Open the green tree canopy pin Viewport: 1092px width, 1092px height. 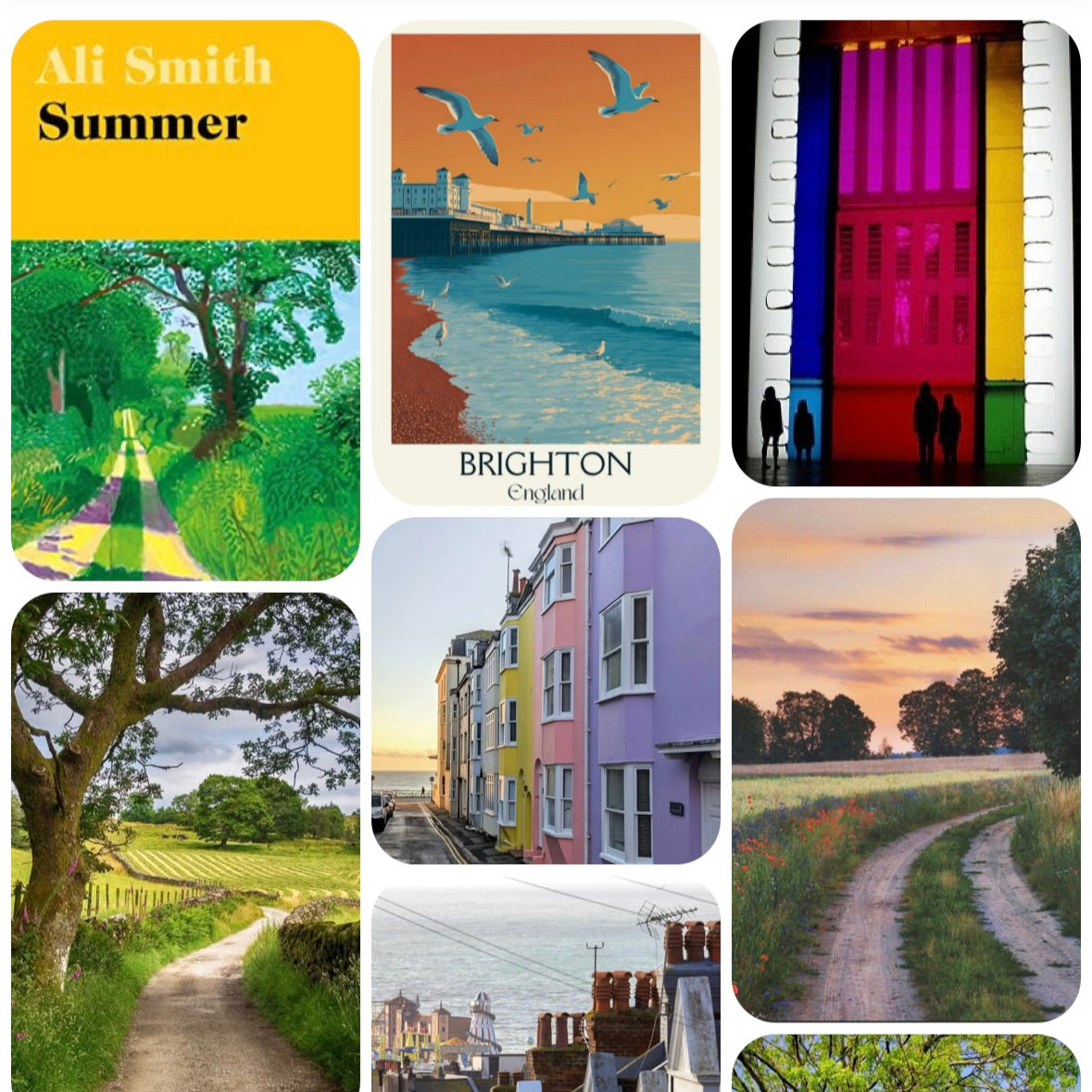click(906, 1063)
